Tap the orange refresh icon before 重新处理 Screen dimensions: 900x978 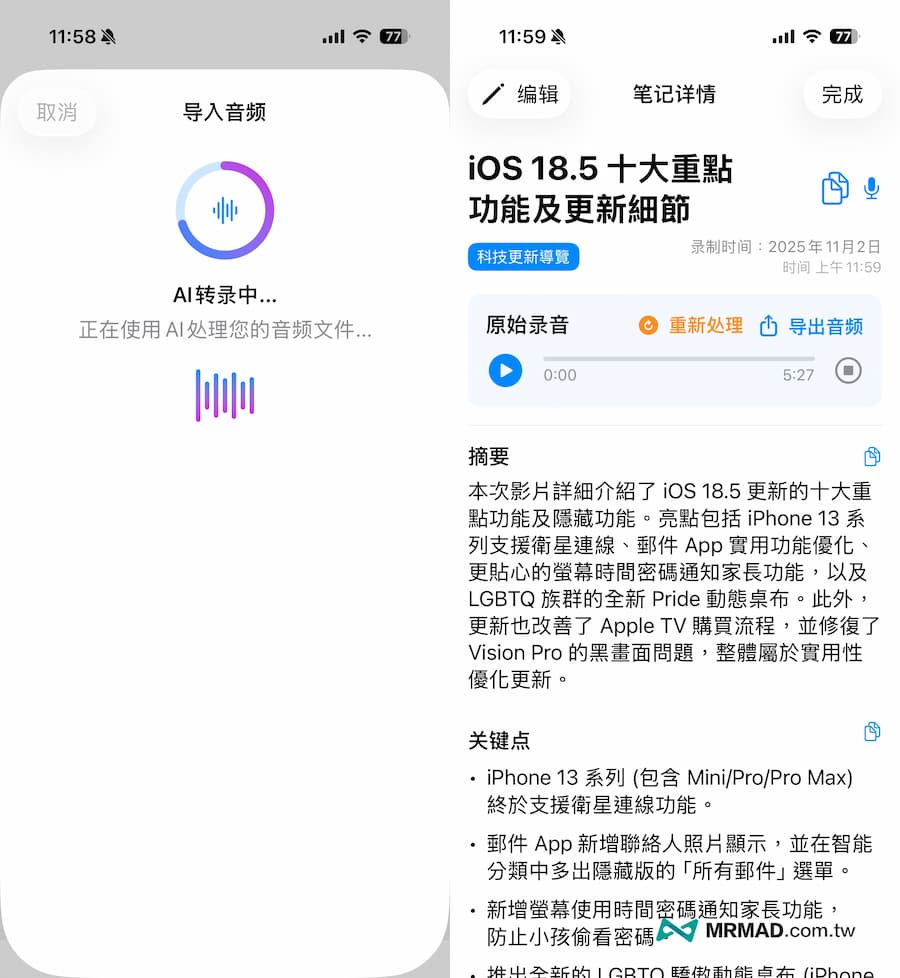pyautogui.click(x=650, y=325)
